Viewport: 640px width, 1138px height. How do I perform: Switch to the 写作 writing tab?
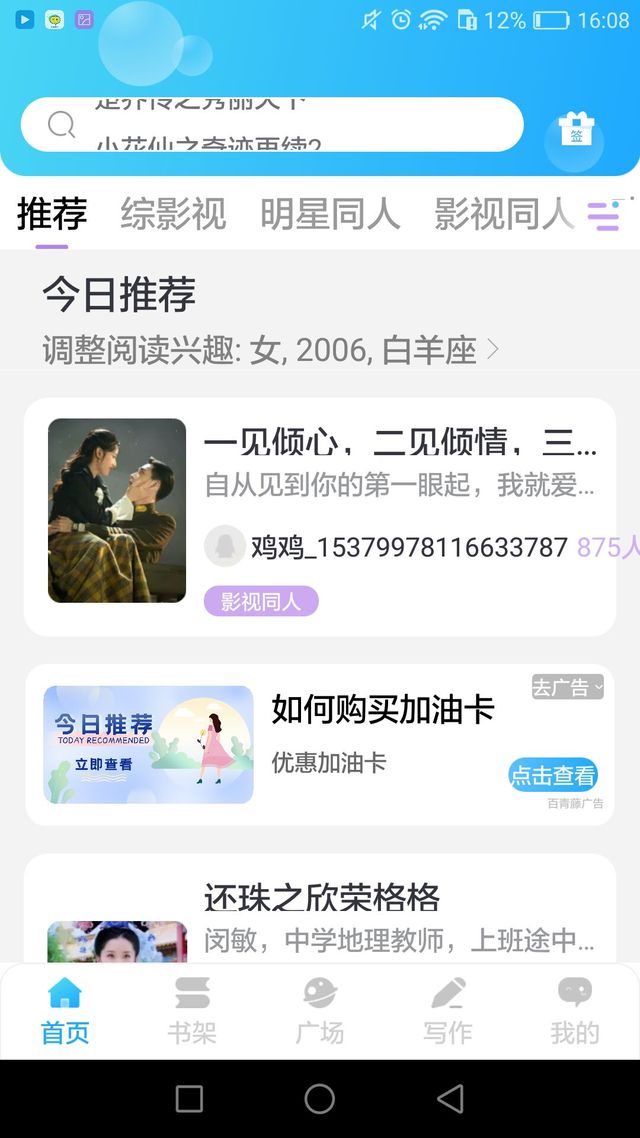(x=448, y=1012)
